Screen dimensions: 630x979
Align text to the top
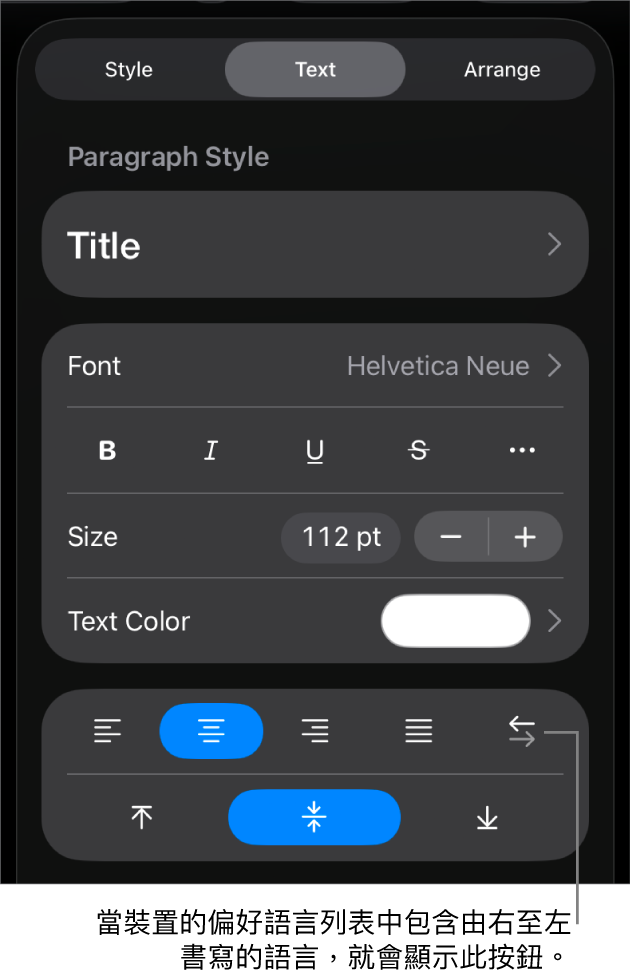[x=142, y=818]
